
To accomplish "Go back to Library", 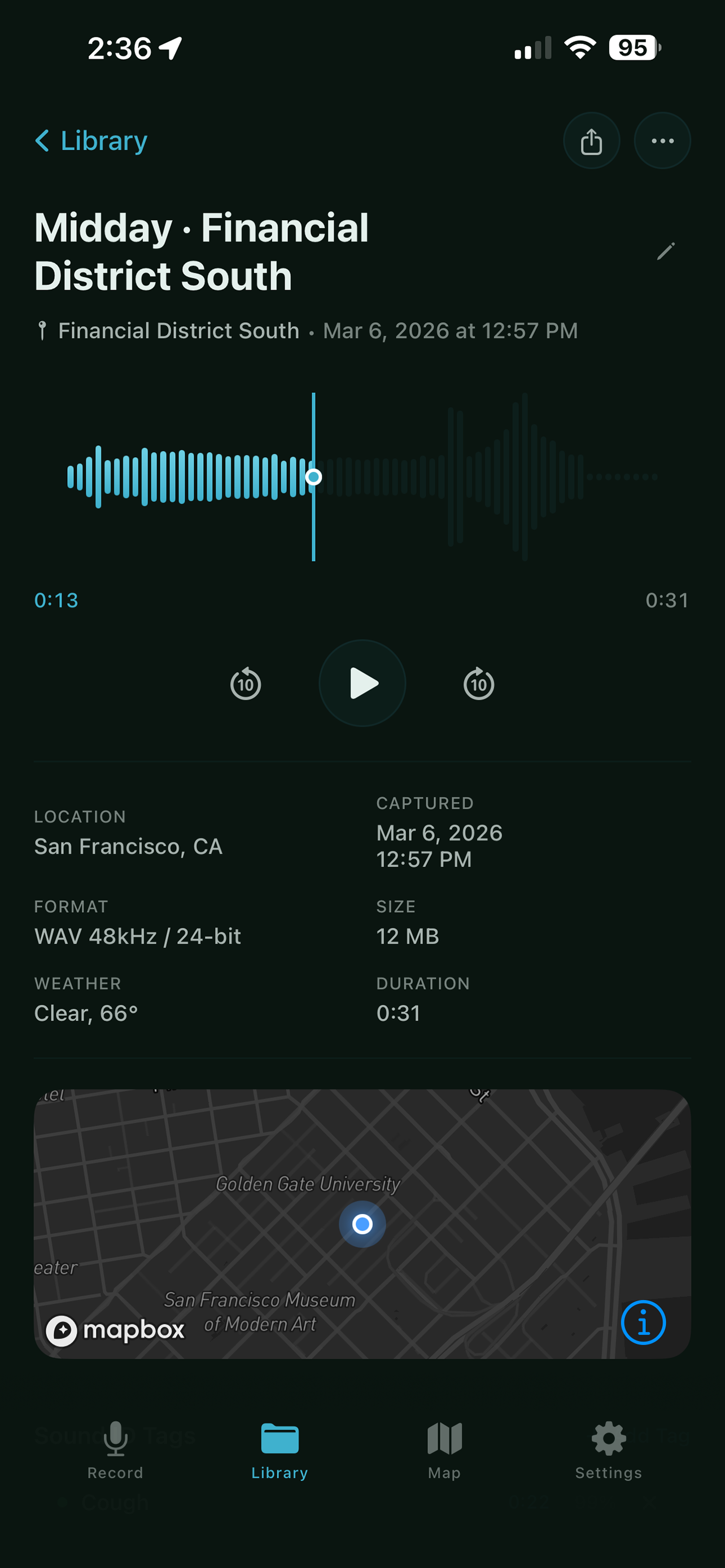I will point(91,141).
